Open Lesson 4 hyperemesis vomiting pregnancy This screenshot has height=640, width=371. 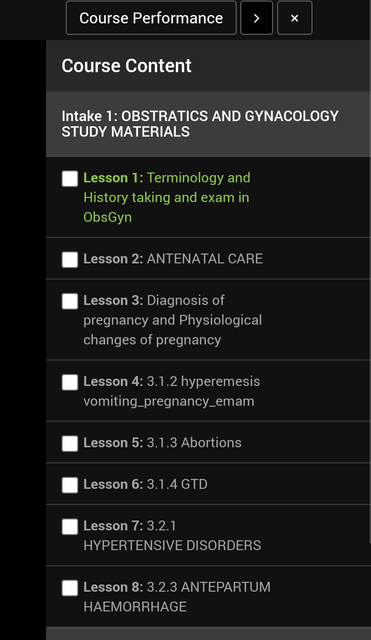pos(172,391)
